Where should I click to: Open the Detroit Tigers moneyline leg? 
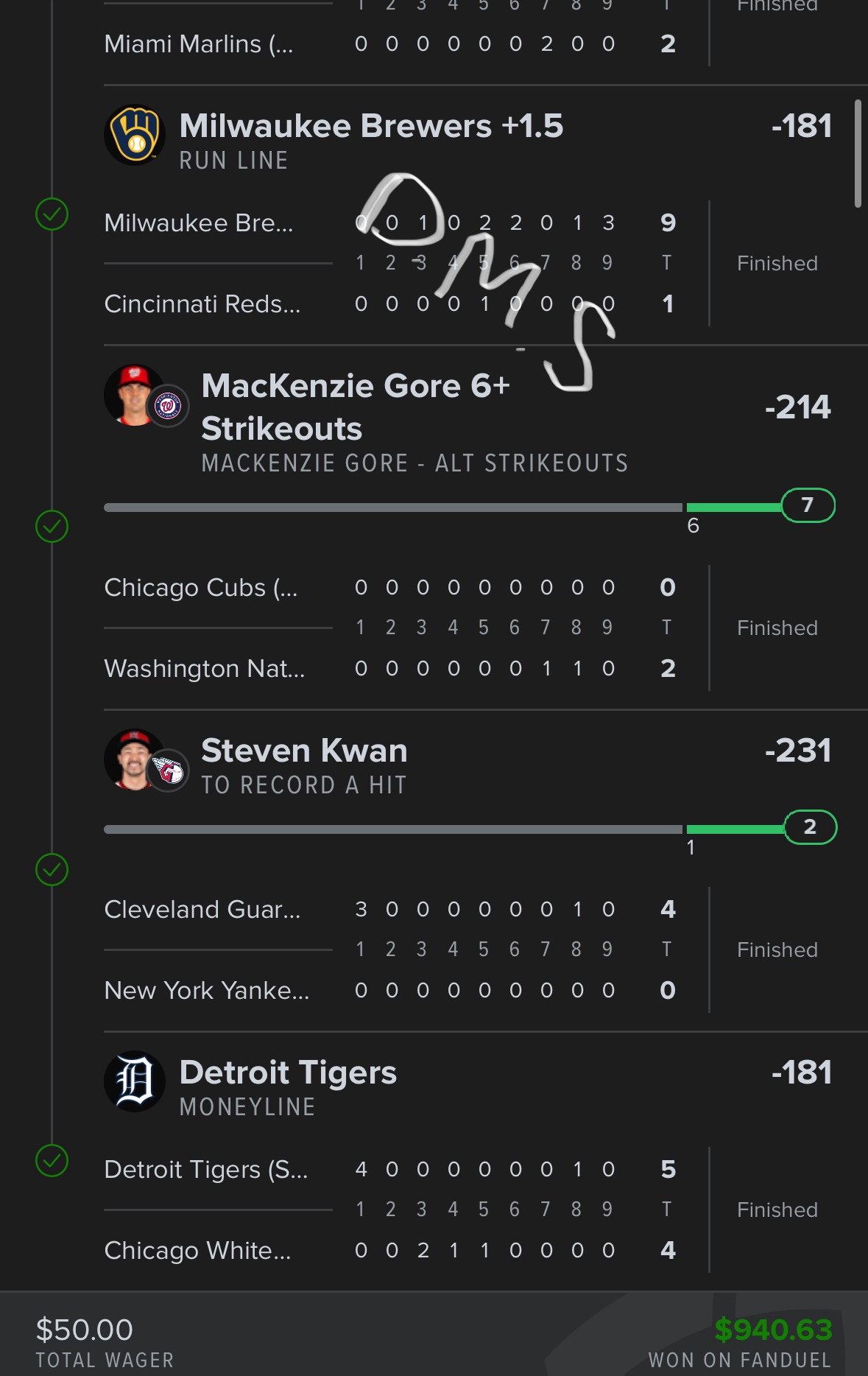[288, 1073]
